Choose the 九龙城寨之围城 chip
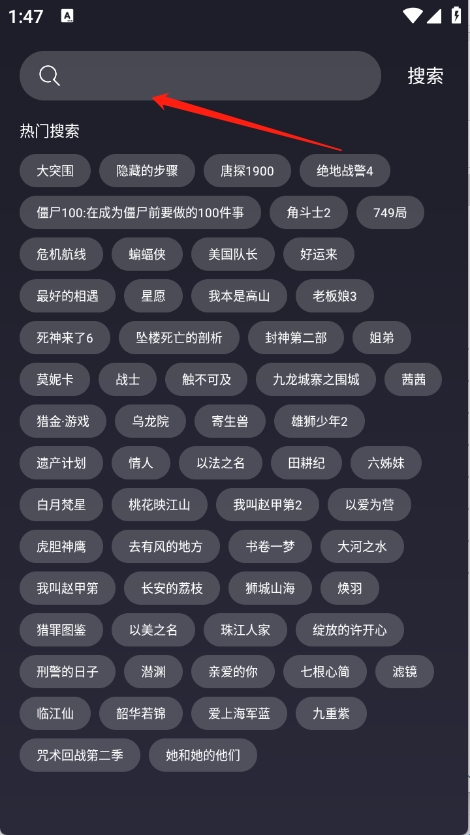The image size is (470, 835). click(316, 379)
